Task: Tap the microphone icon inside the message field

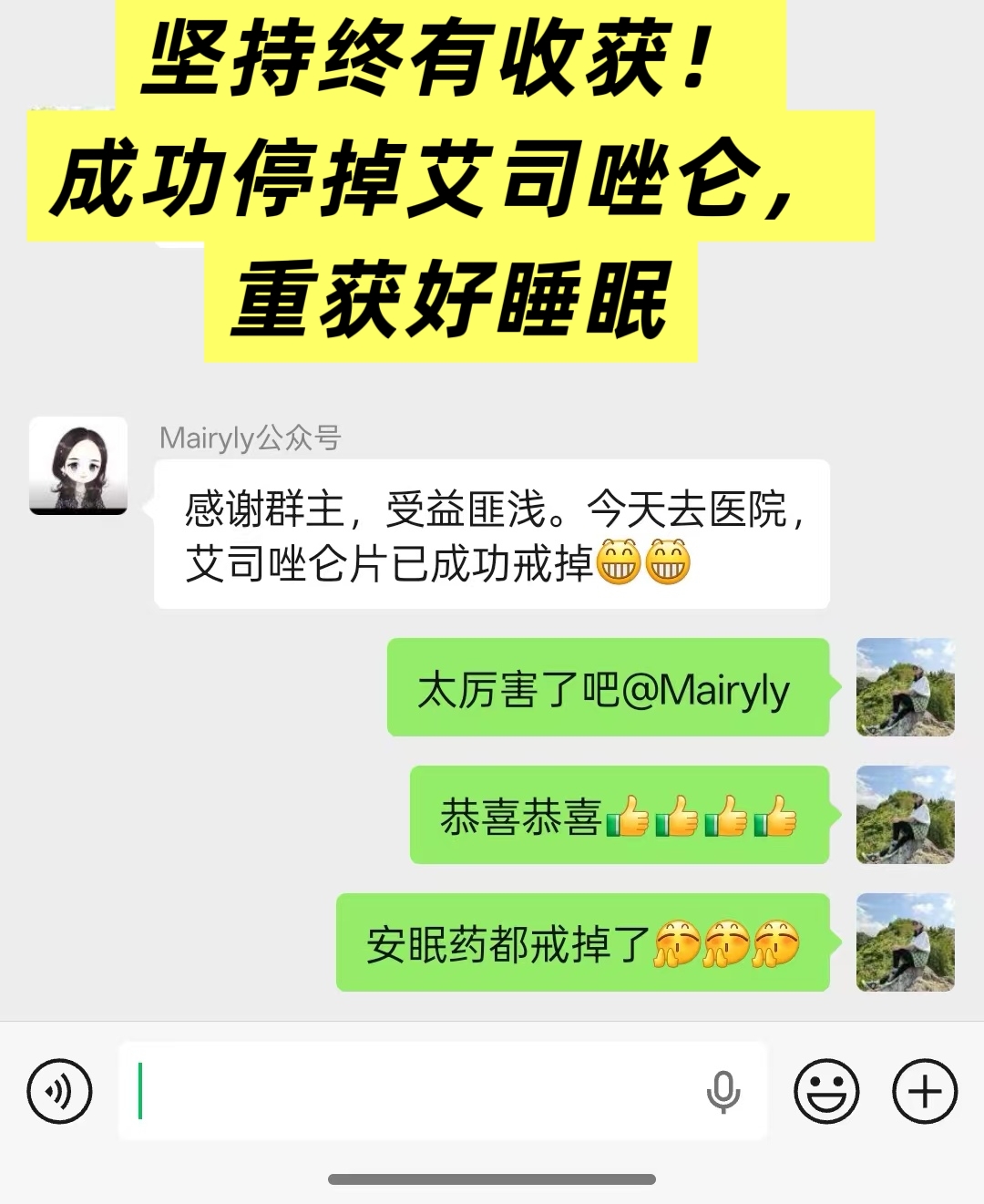Action: click(723, 1091)
